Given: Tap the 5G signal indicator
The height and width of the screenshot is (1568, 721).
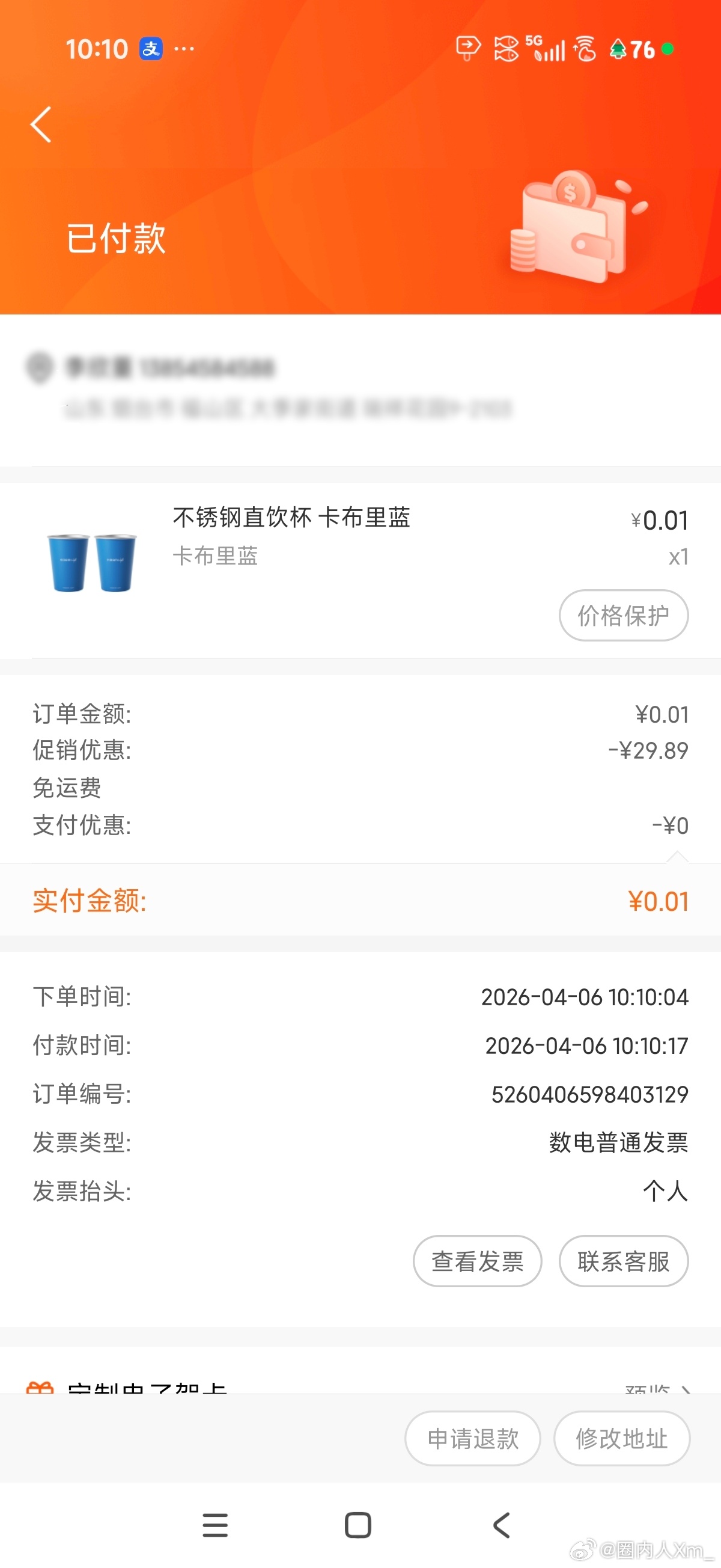Looking at the screenshot, I should pos(547,49).
